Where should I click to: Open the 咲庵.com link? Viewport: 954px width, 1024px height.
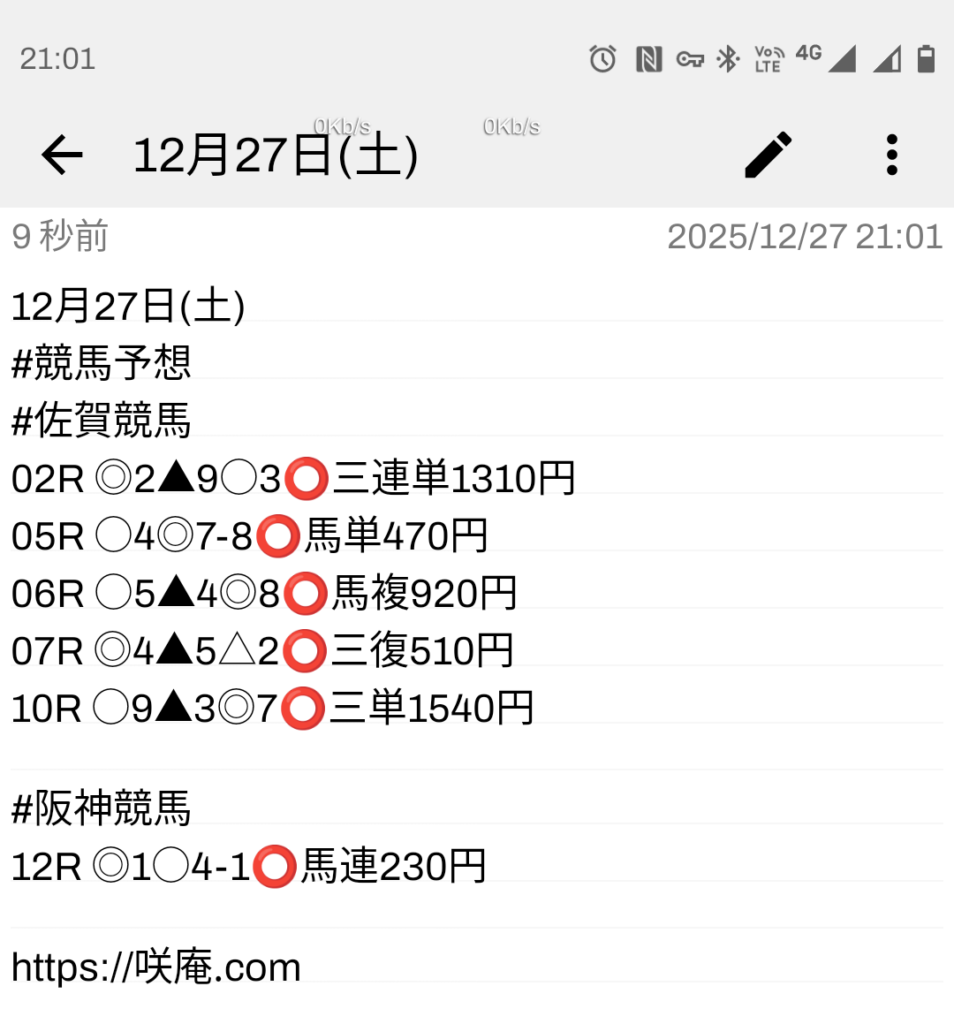click(x=156, y=967)
